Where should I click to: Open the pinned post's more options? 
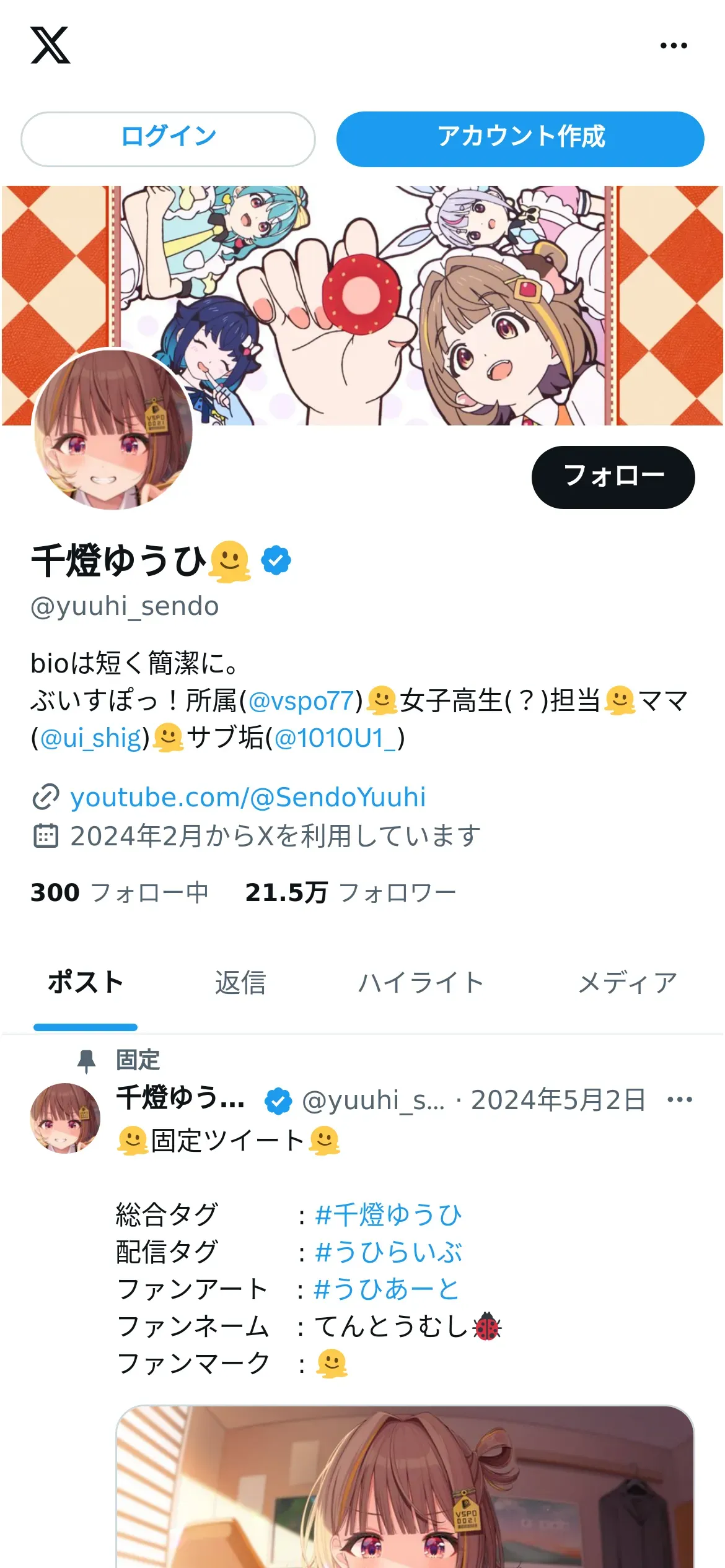click(679, 1100)
